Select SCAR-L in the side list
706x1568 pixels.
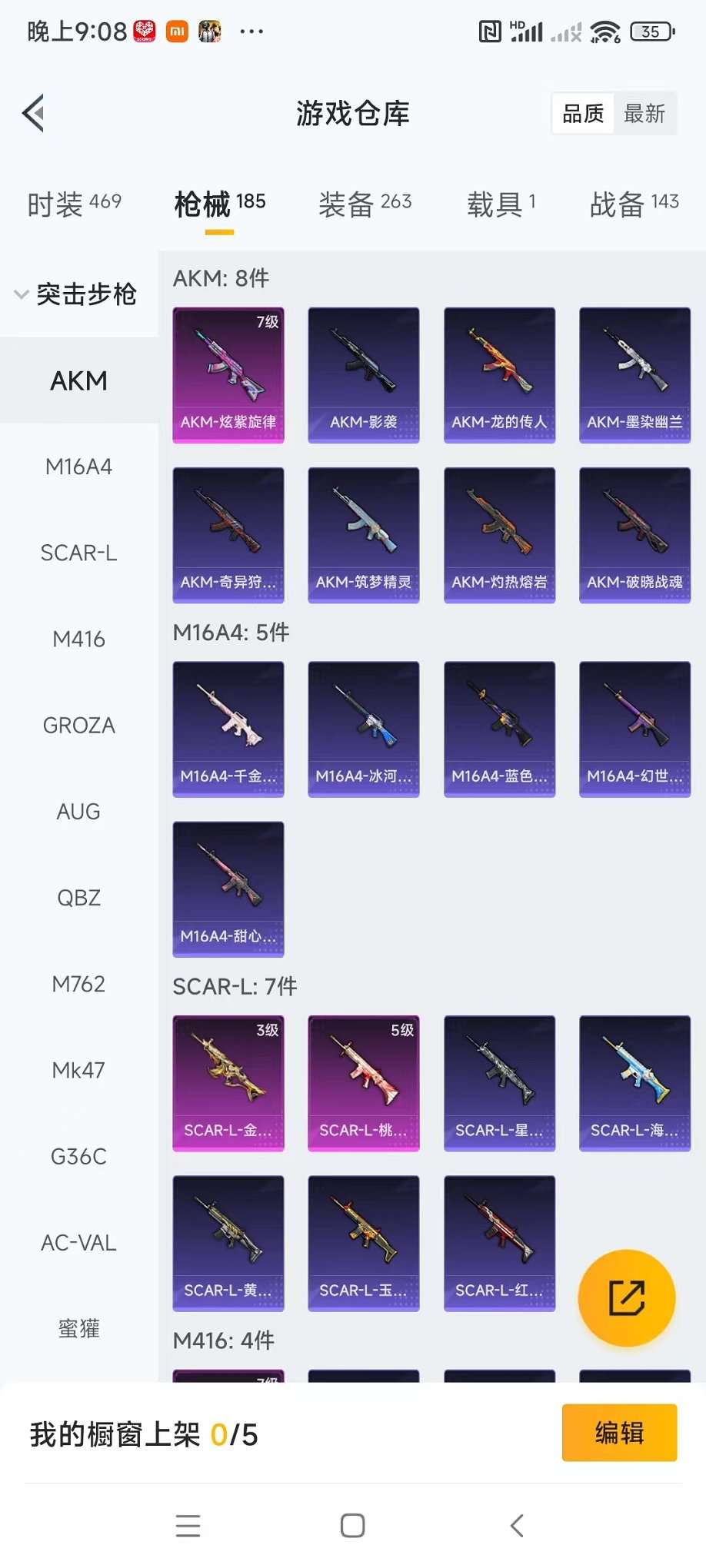click(78, 553)
